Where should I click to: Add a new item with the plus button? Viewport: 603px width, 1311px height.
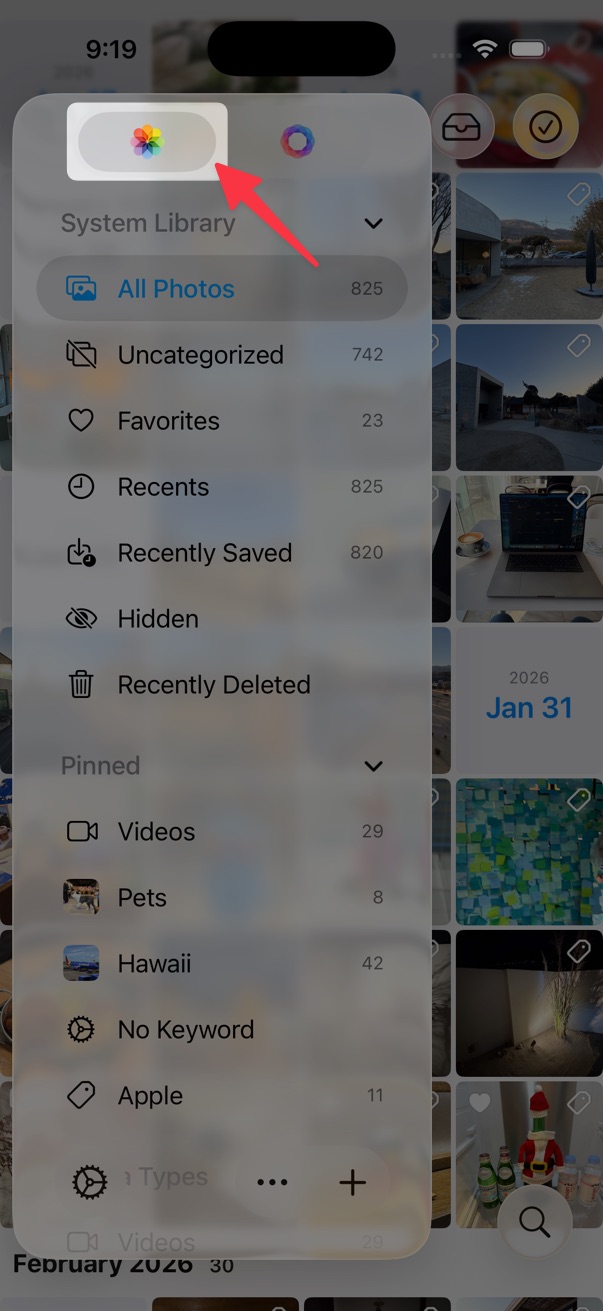(352, 1183)
